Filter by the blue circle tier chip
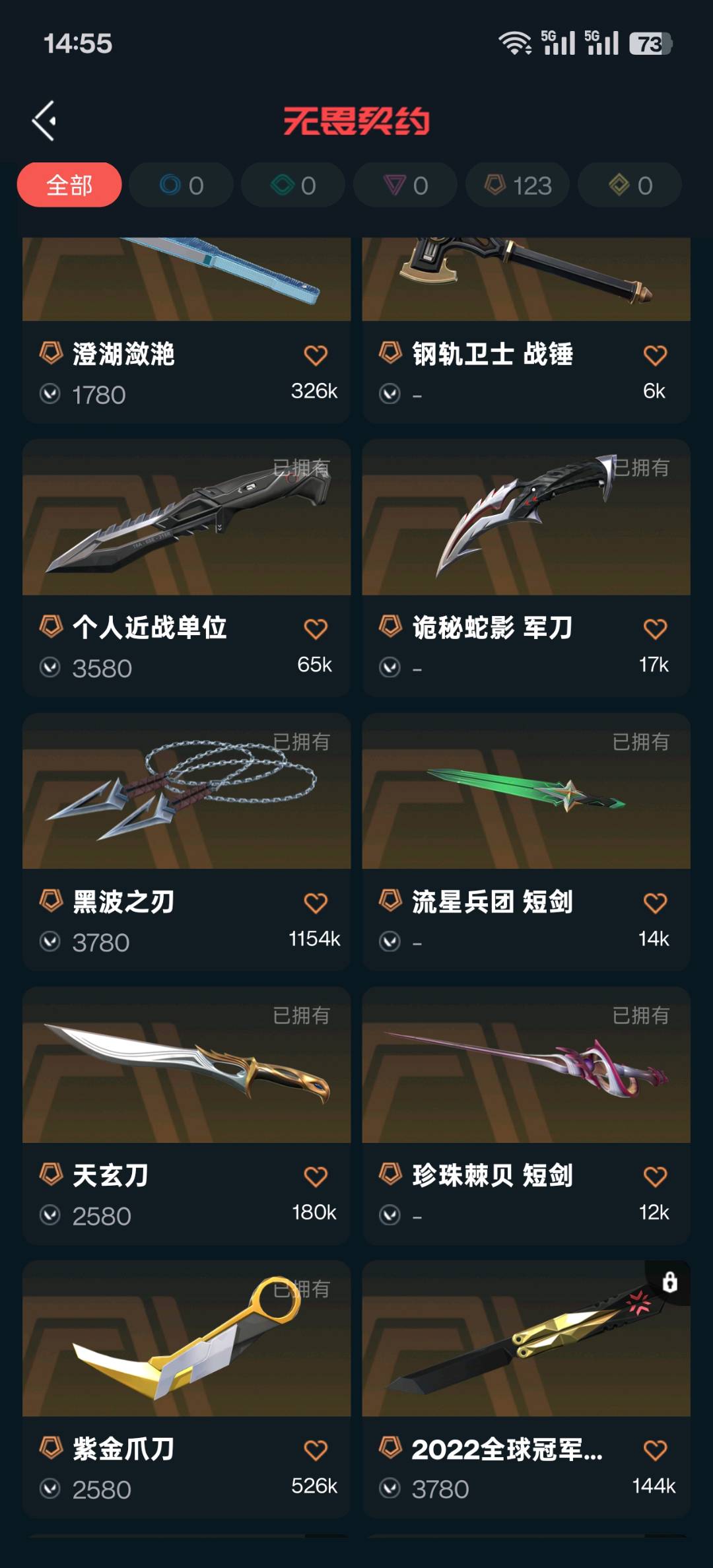Image resolution: width=713 pixels, height=1568 pixels. 182,186
